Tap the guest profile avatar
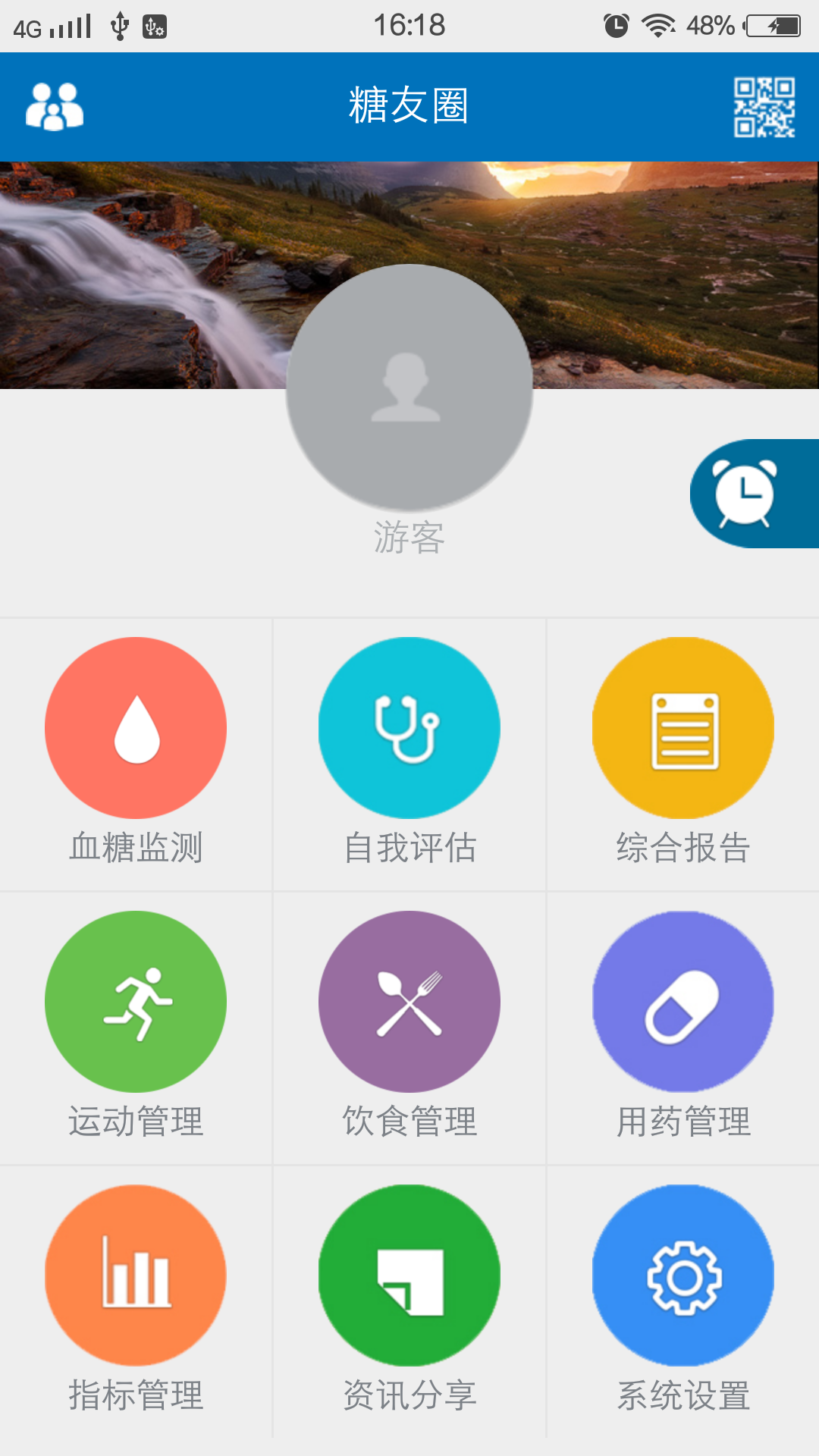Image resolution: width=819 pixels, height=1456 pixels. pyautogui.click(x=409, y=388)
